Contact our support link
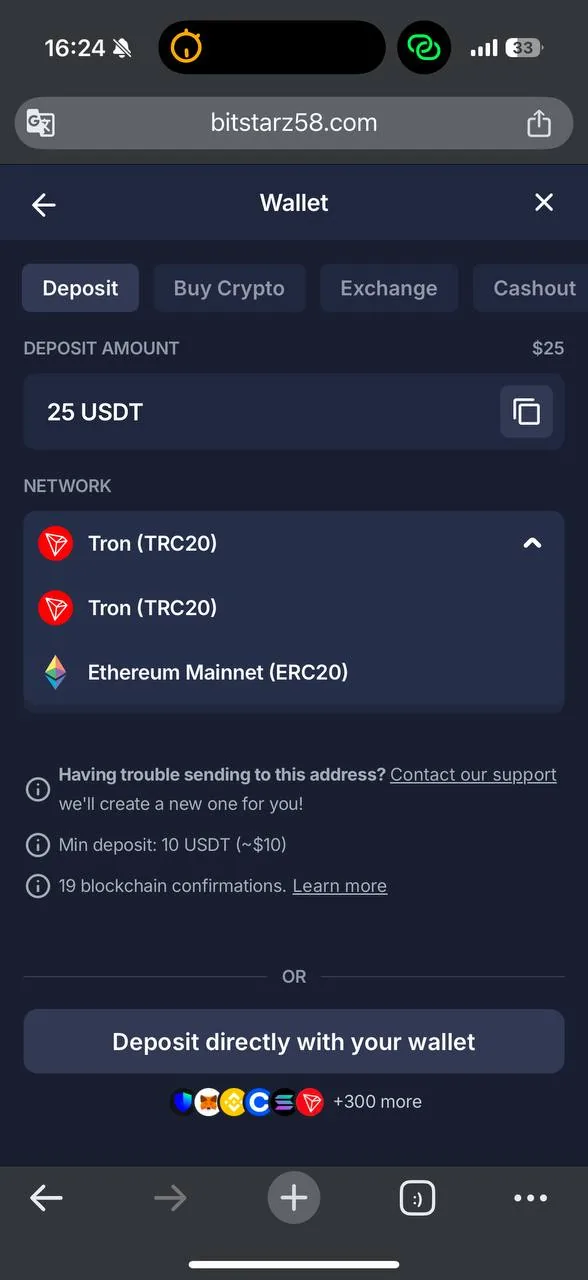The width and height of the screenshot is (588, 1280). click(473, 775)
